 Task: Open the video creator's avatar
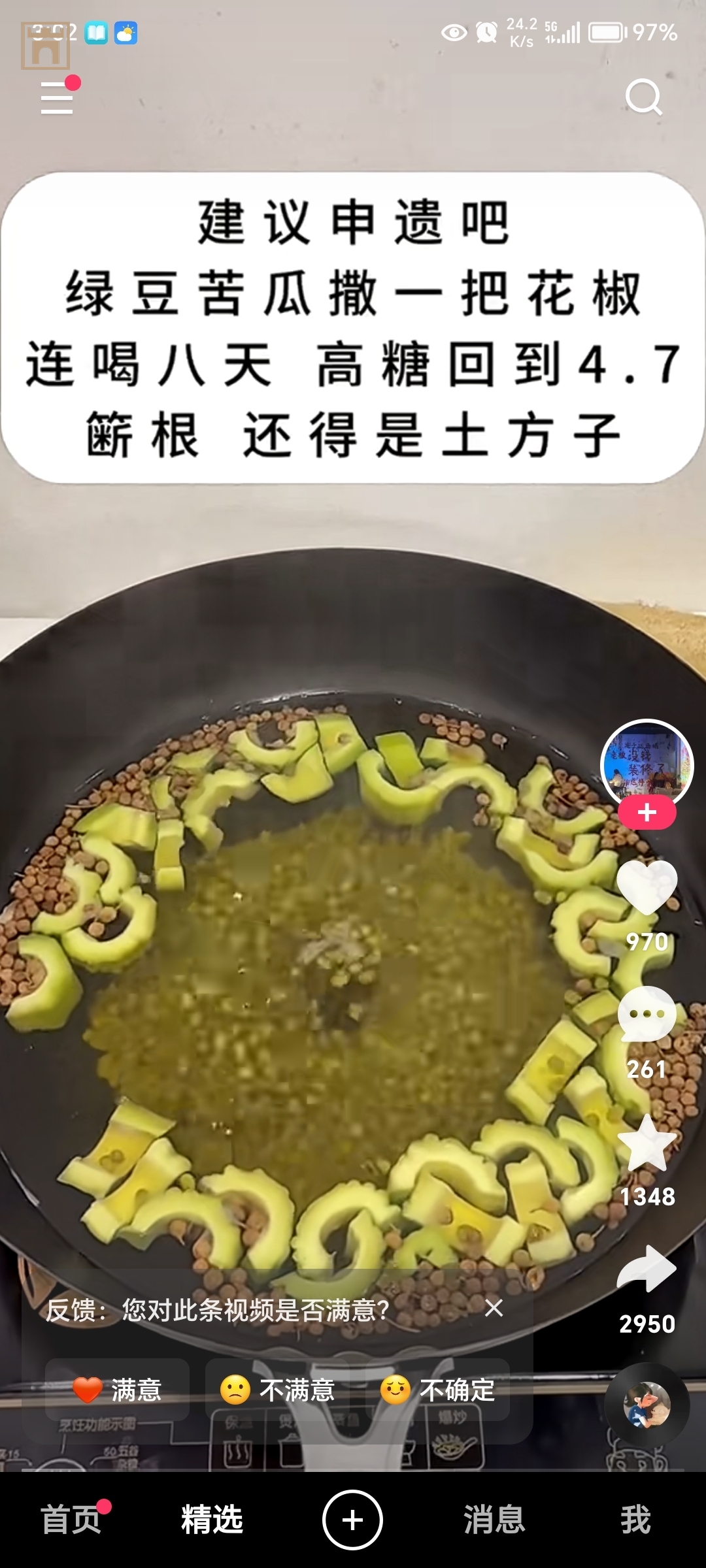pyautogui.click(x=647, y=764)
